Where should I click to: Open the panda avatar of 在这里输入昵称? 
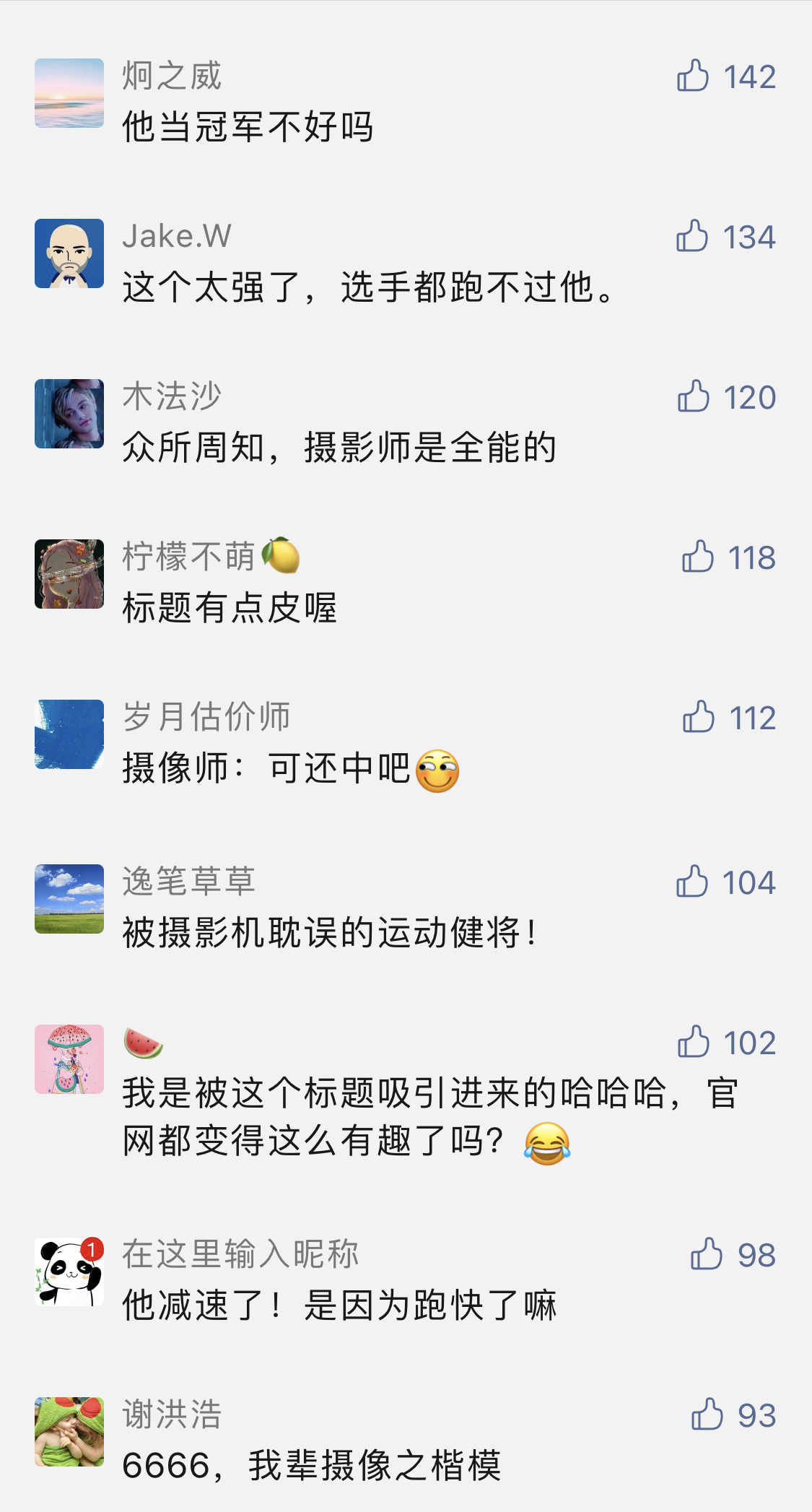click(x=69, y=1272)
